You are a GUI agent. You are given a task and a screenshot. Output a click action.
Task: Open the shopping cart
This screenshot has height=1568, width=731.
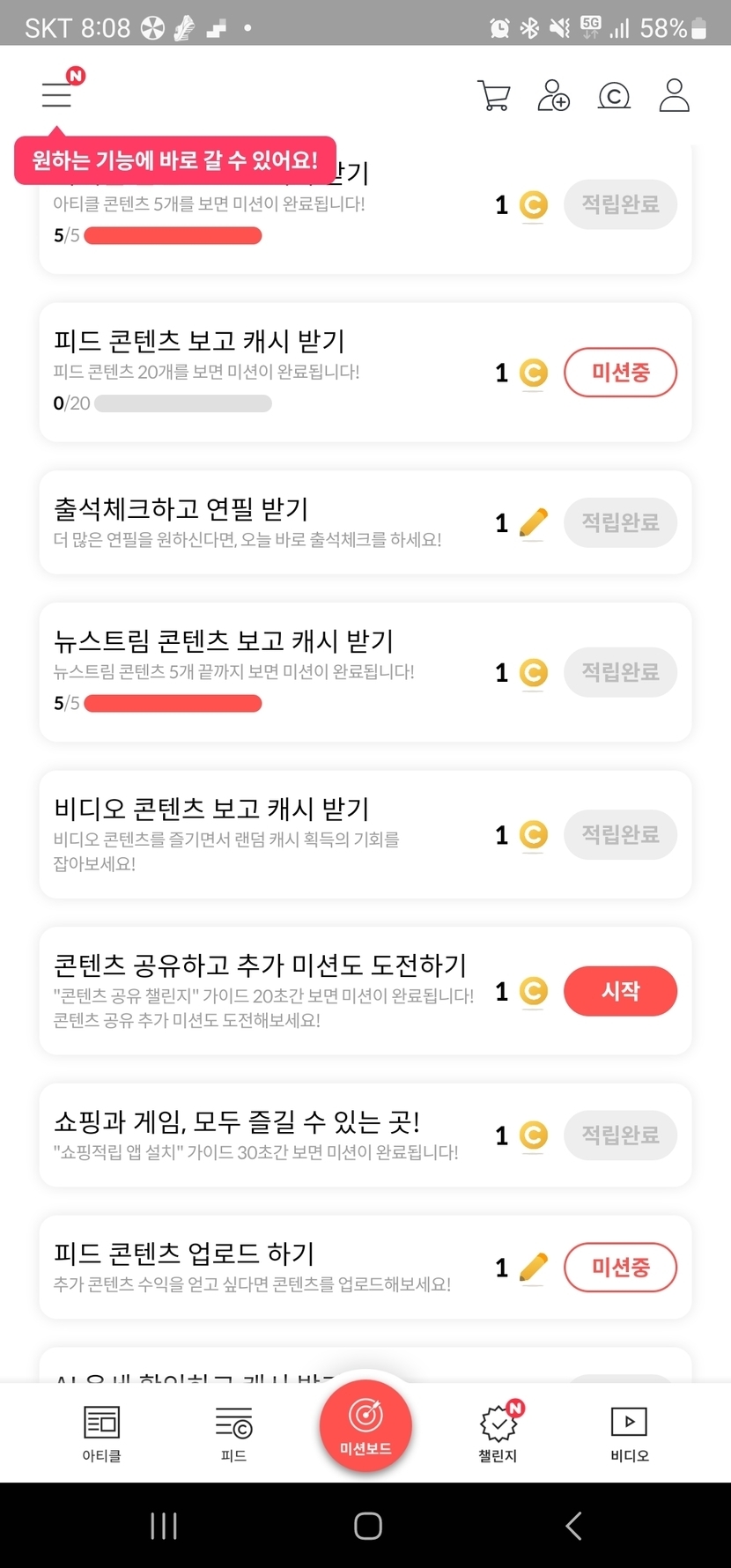pyautogui.click(x=494, y=95)
